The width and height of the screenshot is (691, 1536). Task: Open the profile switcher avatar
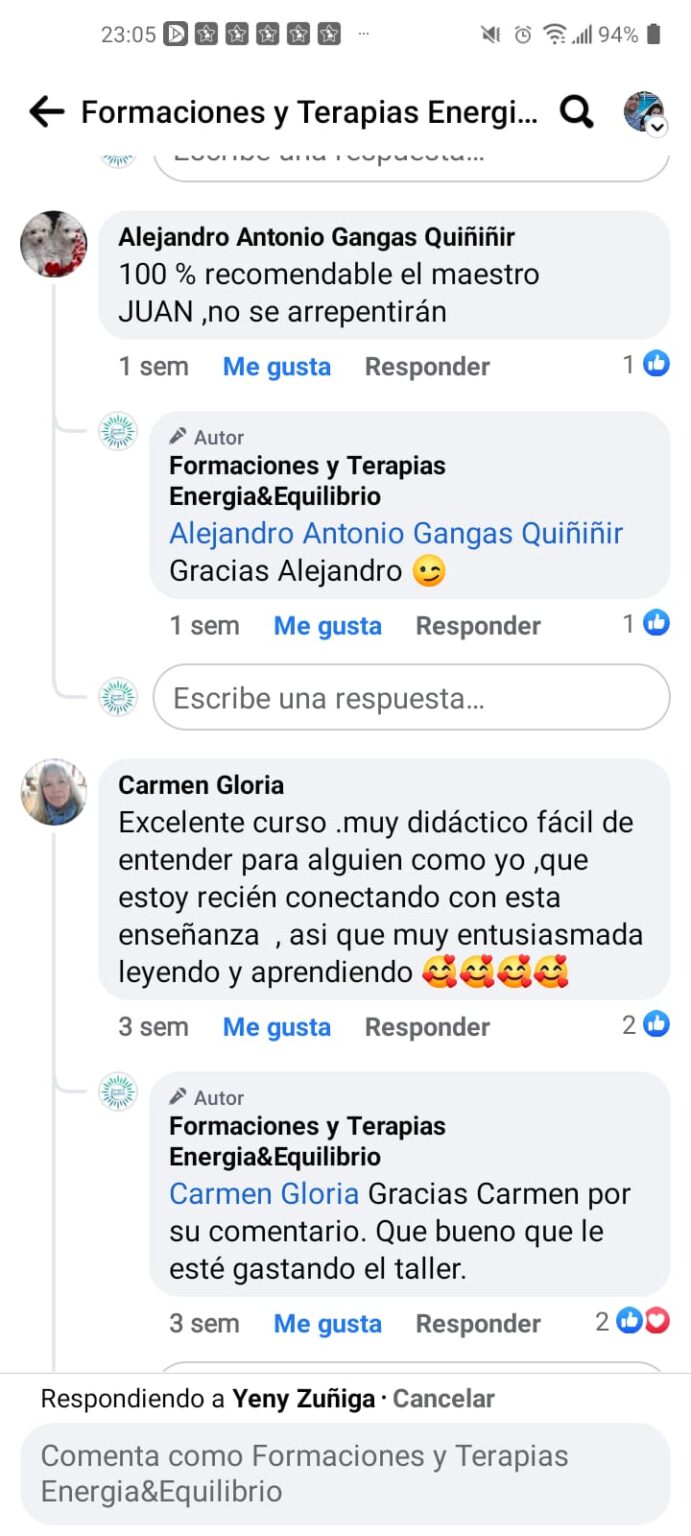(644, 112)
